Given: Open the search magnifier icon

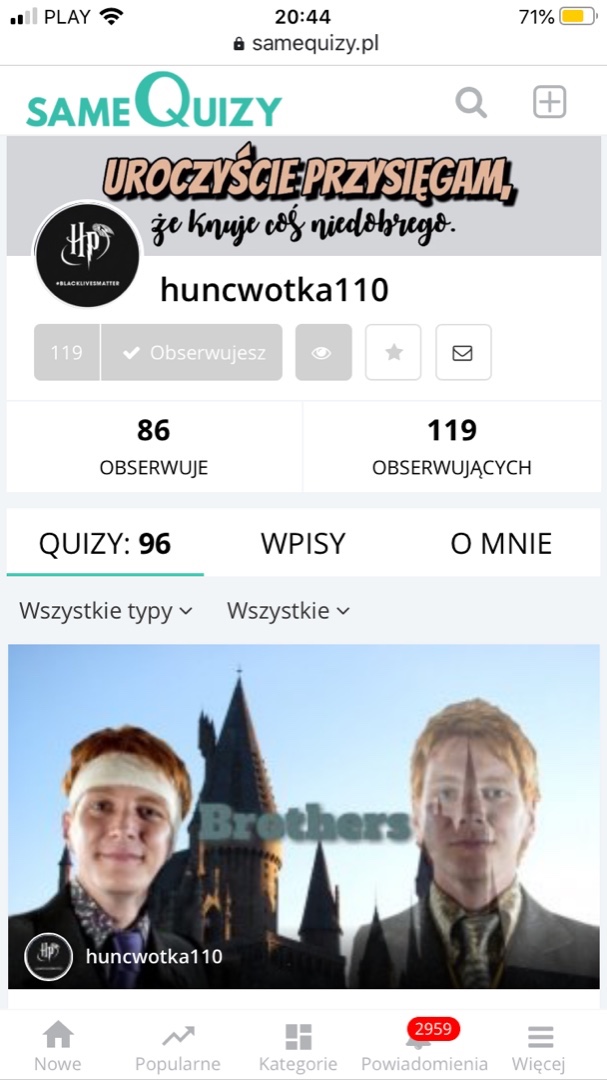Looking at the screenshot, I should 471,102.
